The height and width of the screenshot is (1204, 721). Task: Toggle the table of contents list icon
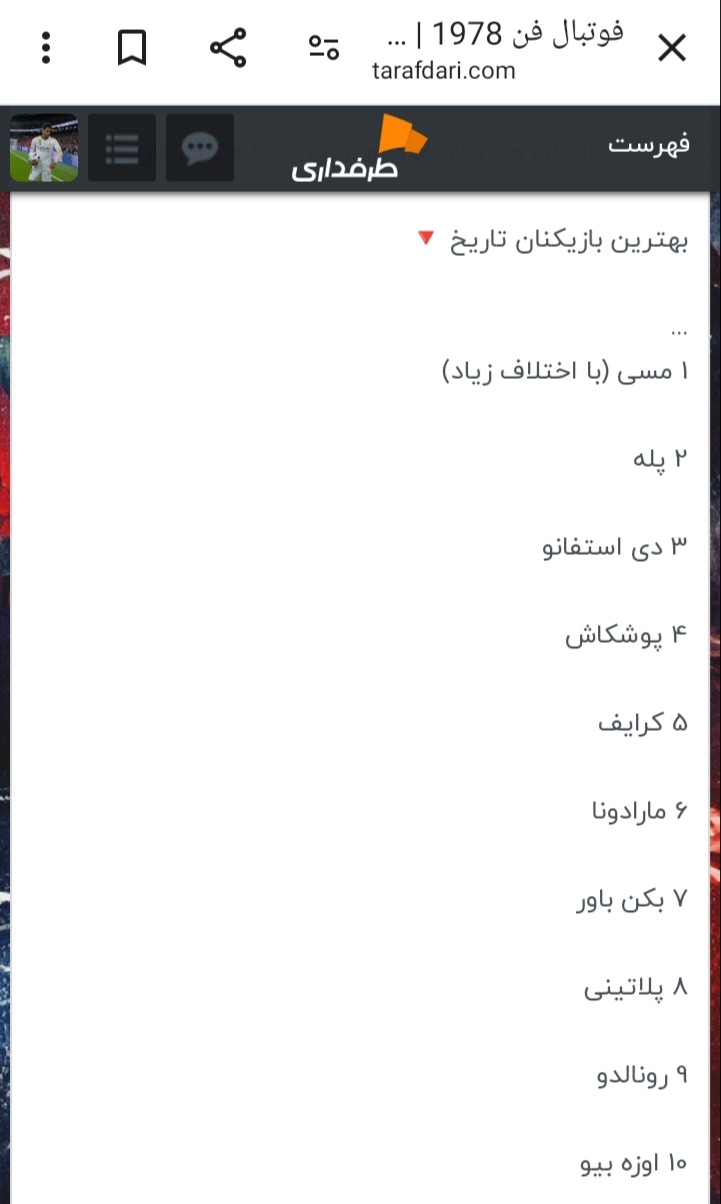(x=122, y=148)
